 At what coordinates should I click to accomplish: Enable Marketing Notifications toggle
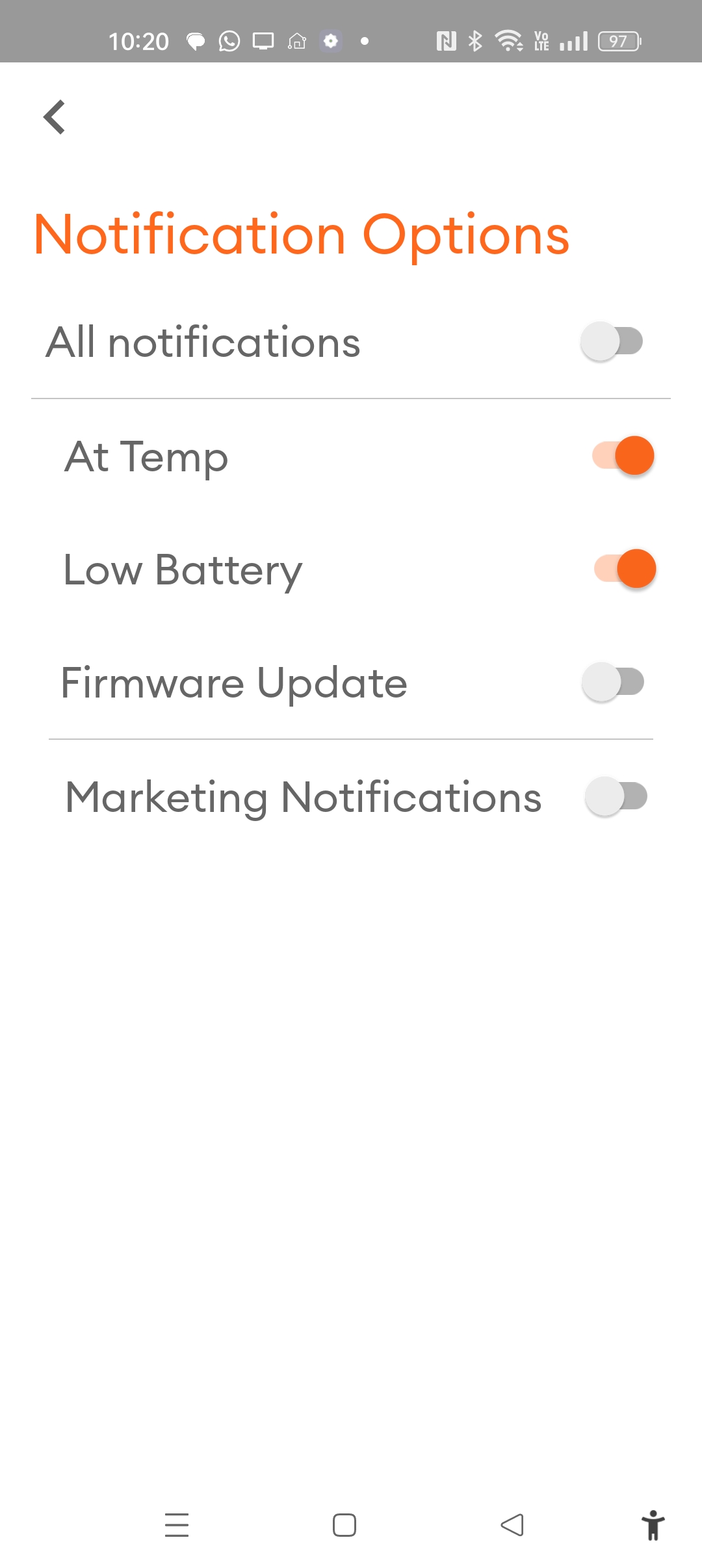(x=616, y=796)
